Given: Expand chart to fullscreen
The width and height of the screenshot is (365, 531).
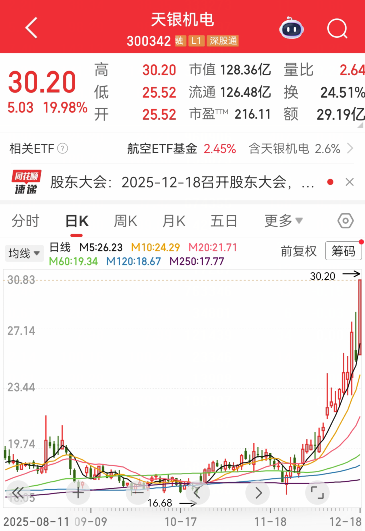Looking at the screenshot, I should 317,493.
